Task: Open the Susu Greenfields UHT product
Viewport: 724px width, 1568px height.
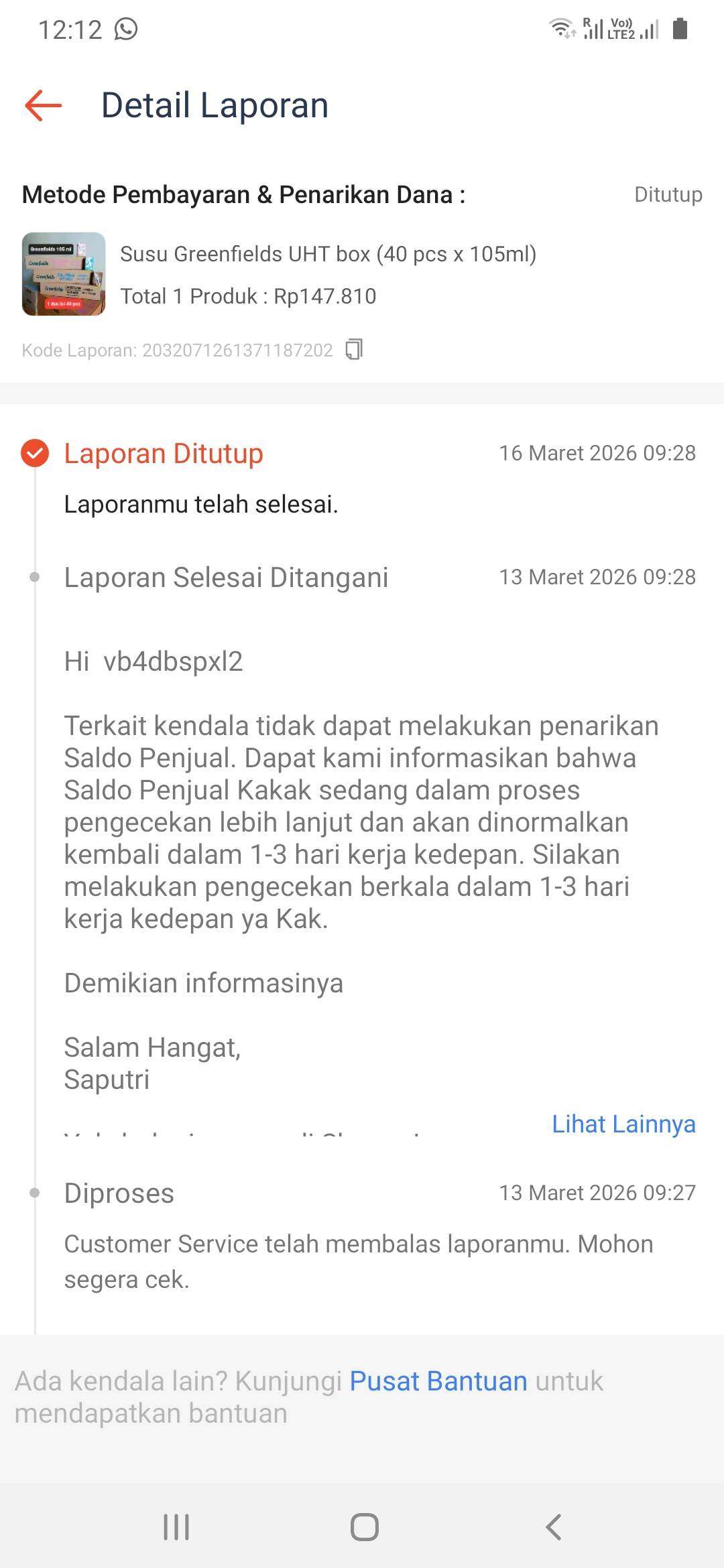Action: 328,255
